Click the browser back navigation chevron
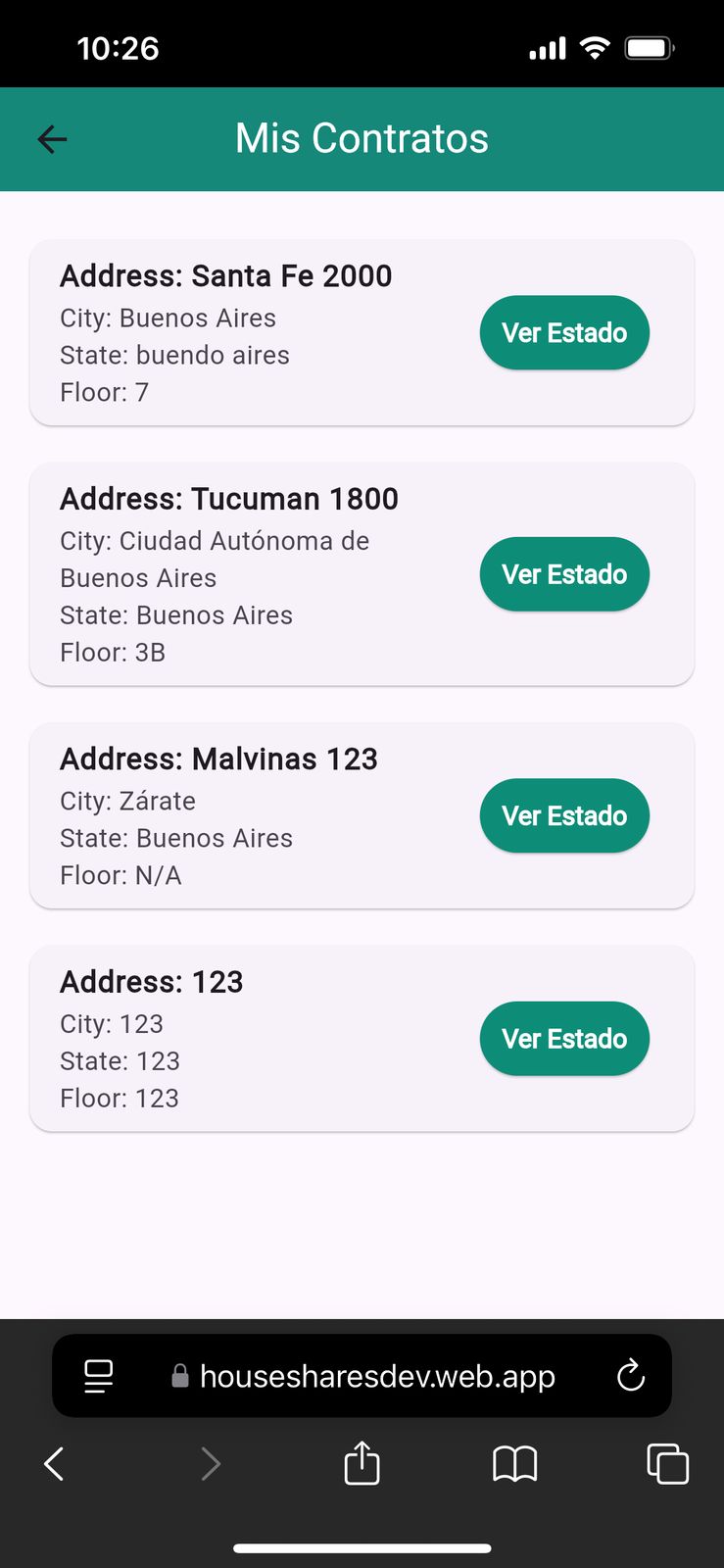 coord(54,1463)
